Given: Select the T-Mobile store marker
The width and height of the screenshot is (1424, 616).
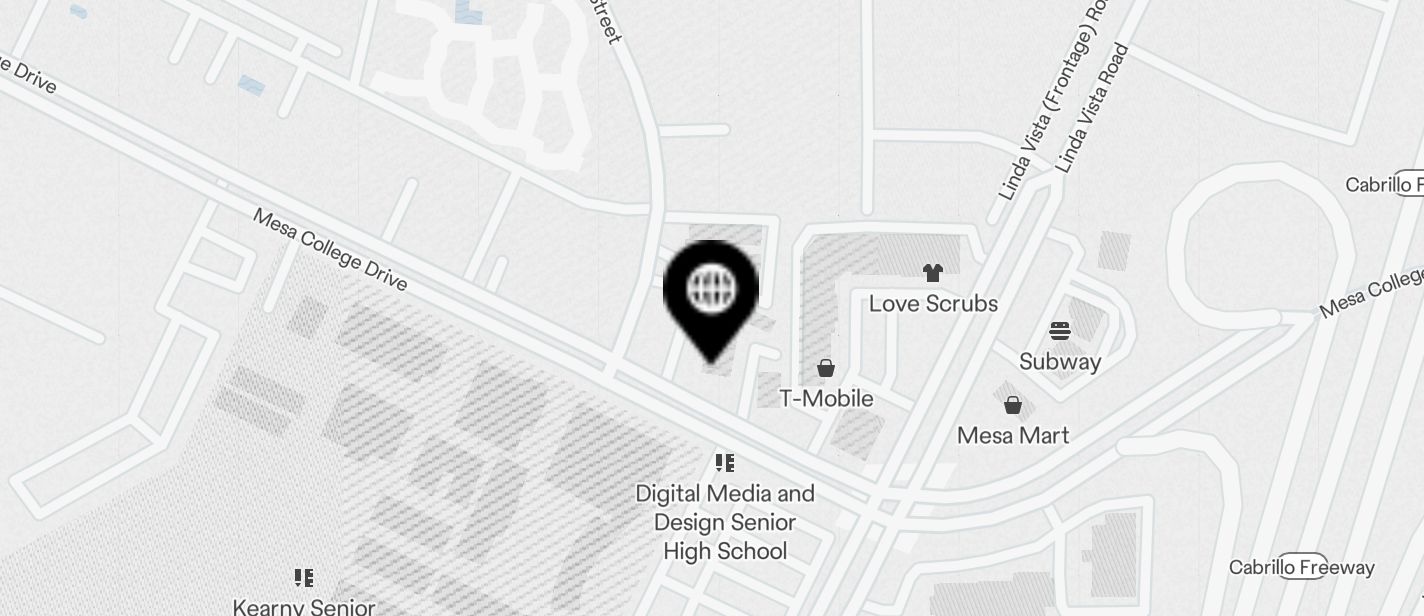Looking at the screenshot, I should click(826, 369).
